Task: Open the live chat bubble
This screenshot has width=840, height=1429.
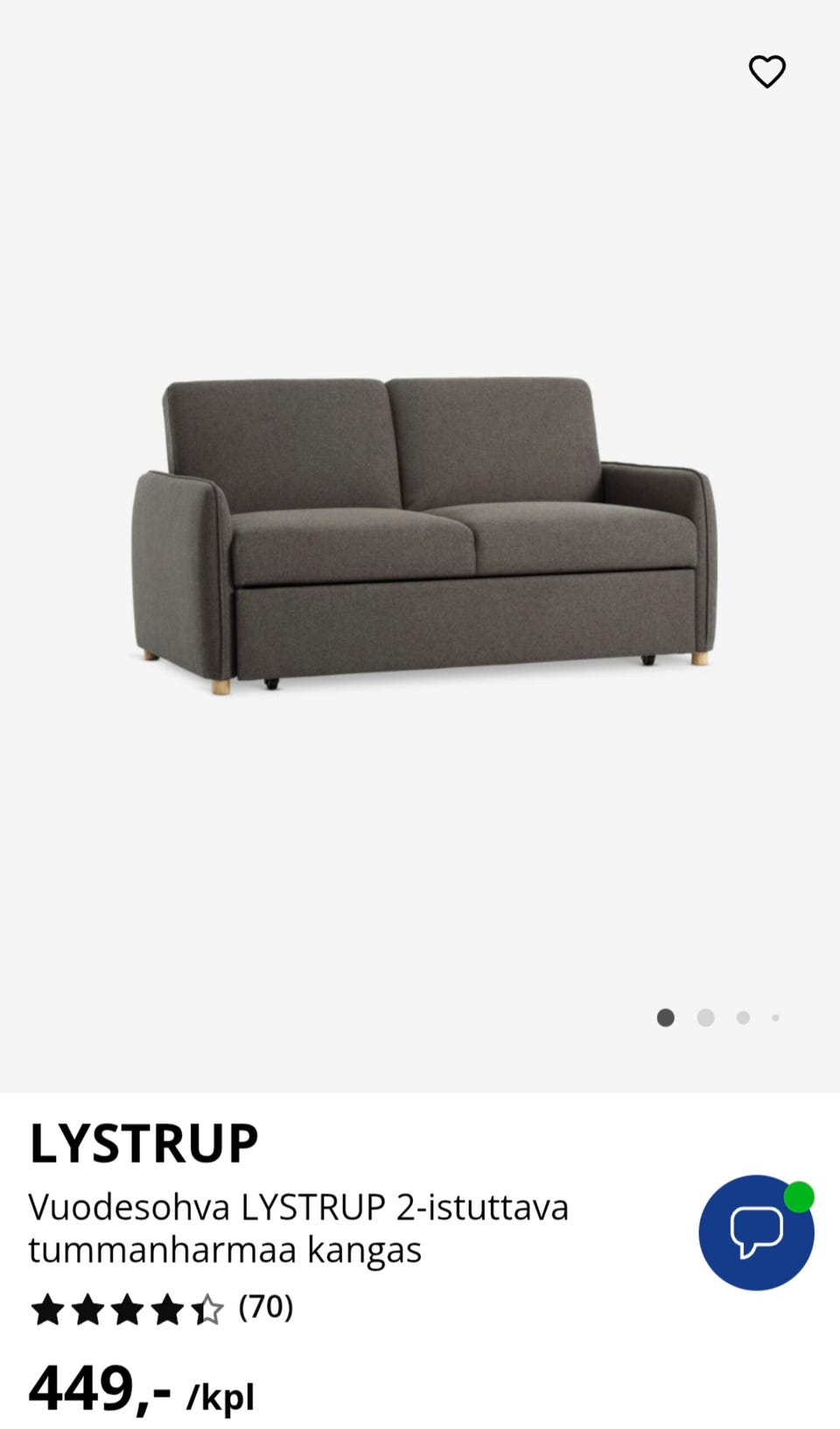Action: click(x=756, y=1231)
